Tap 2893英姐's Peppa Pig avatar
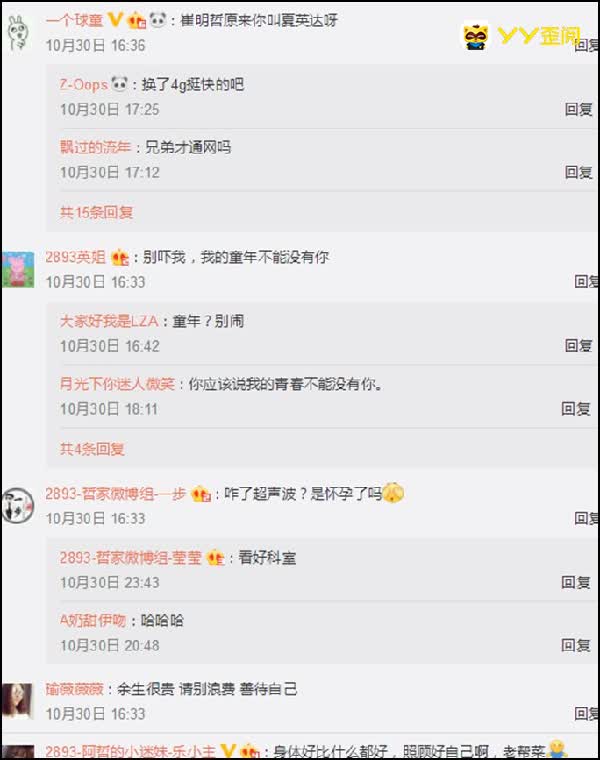 coord(18,268)
